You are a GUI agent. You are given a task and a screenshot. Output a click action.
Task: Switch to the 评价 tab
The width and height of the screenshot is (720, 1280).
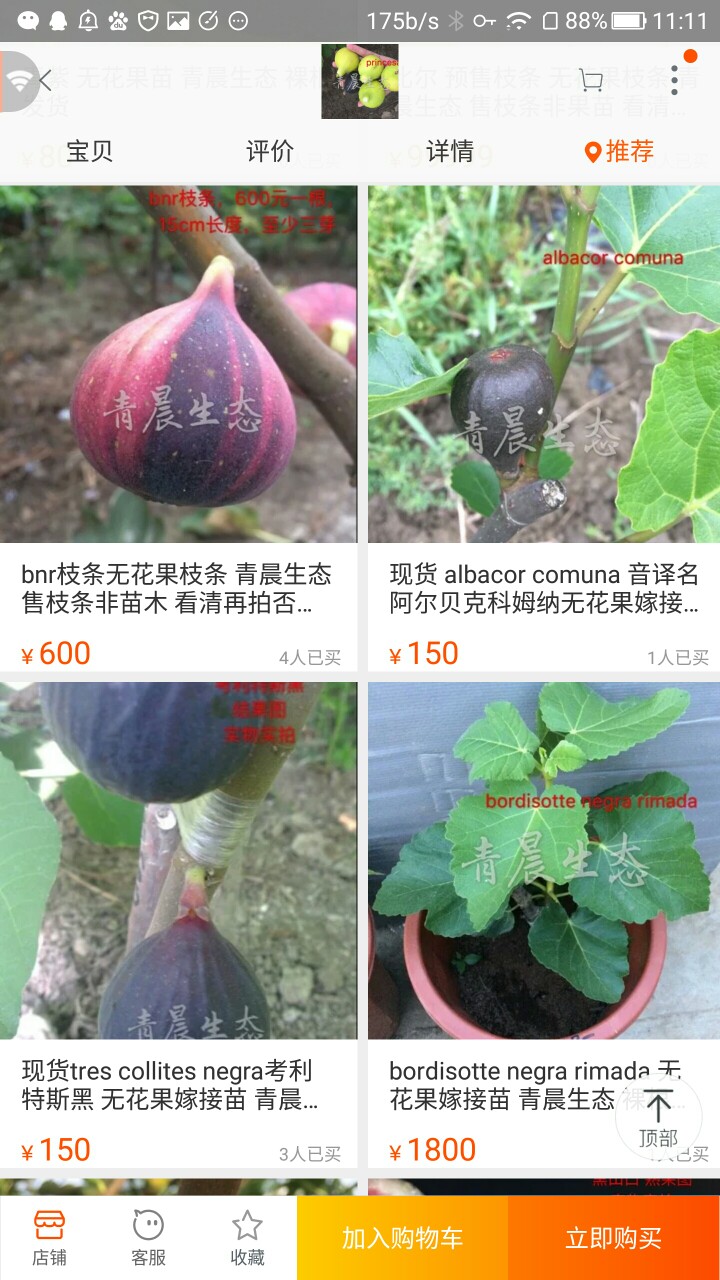coord(270,152)
